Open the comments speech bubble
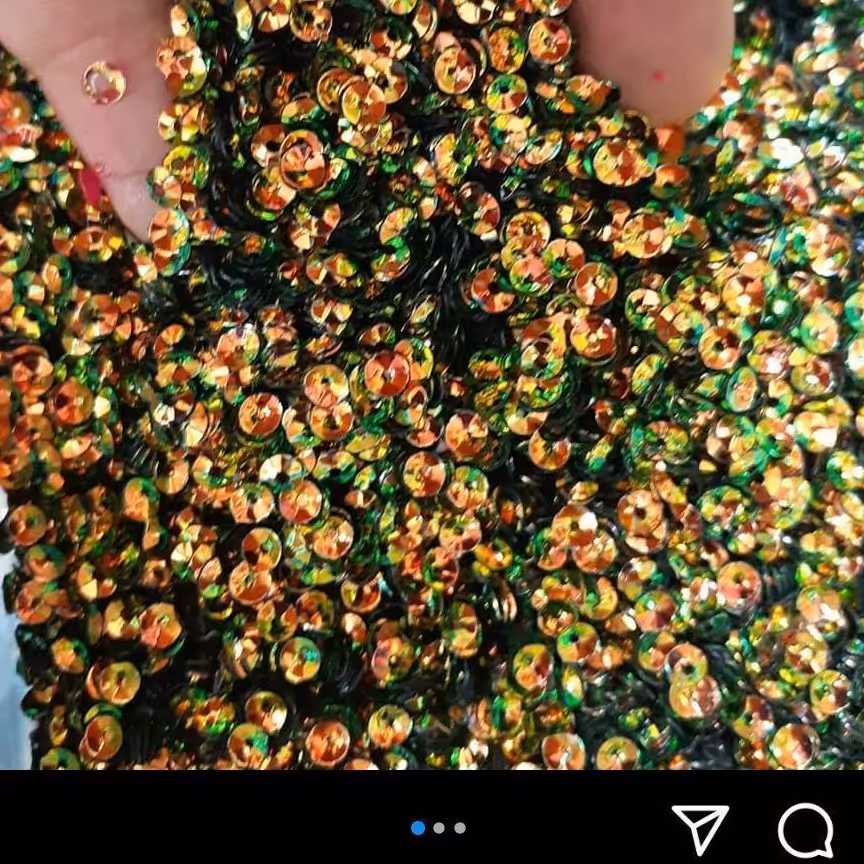The width and height of the screenshot is (864, 864). tap(805, 828)
